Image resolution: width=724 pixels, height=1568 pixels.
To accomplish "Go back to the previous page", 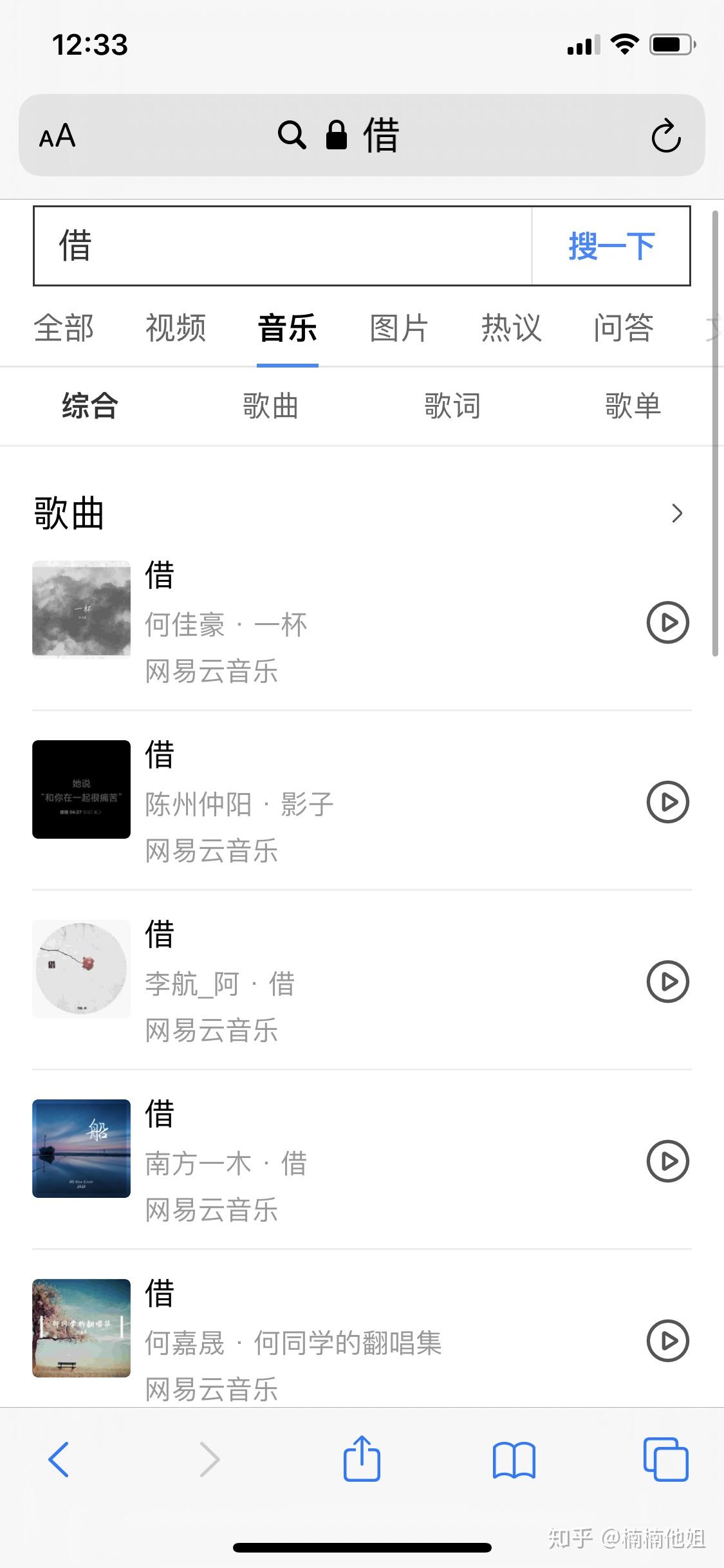I will (59, 1459).
